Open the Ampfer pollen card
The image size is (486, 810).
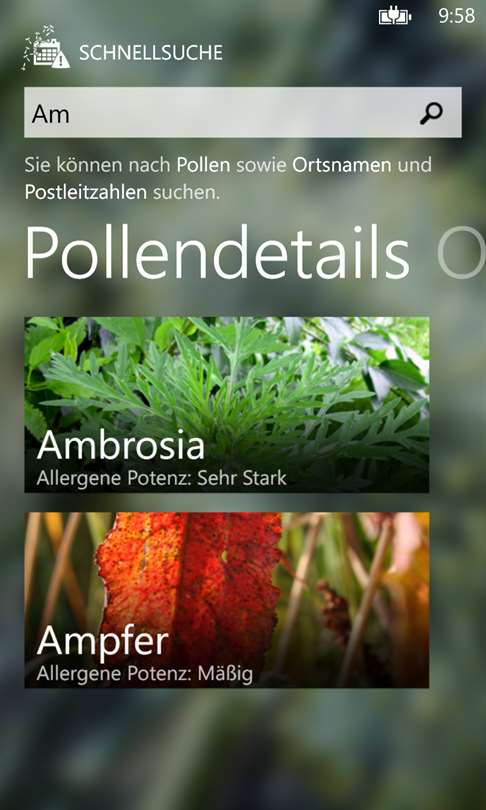227,600
